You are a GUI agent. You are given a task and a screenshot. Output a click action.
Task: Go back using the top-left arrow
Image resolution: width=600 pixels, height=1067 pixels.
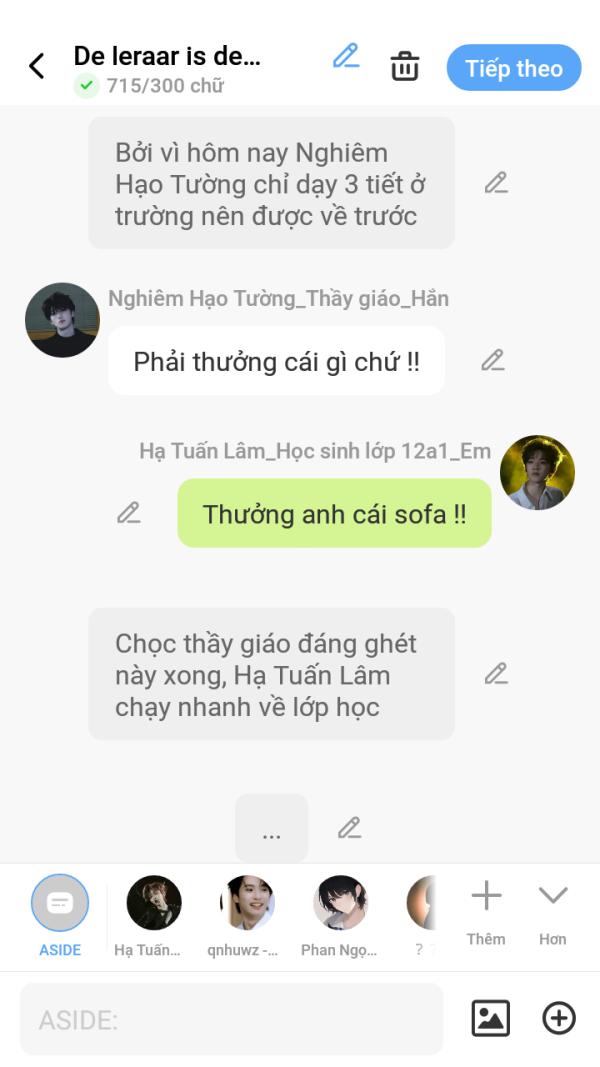[x=37, y=67]
